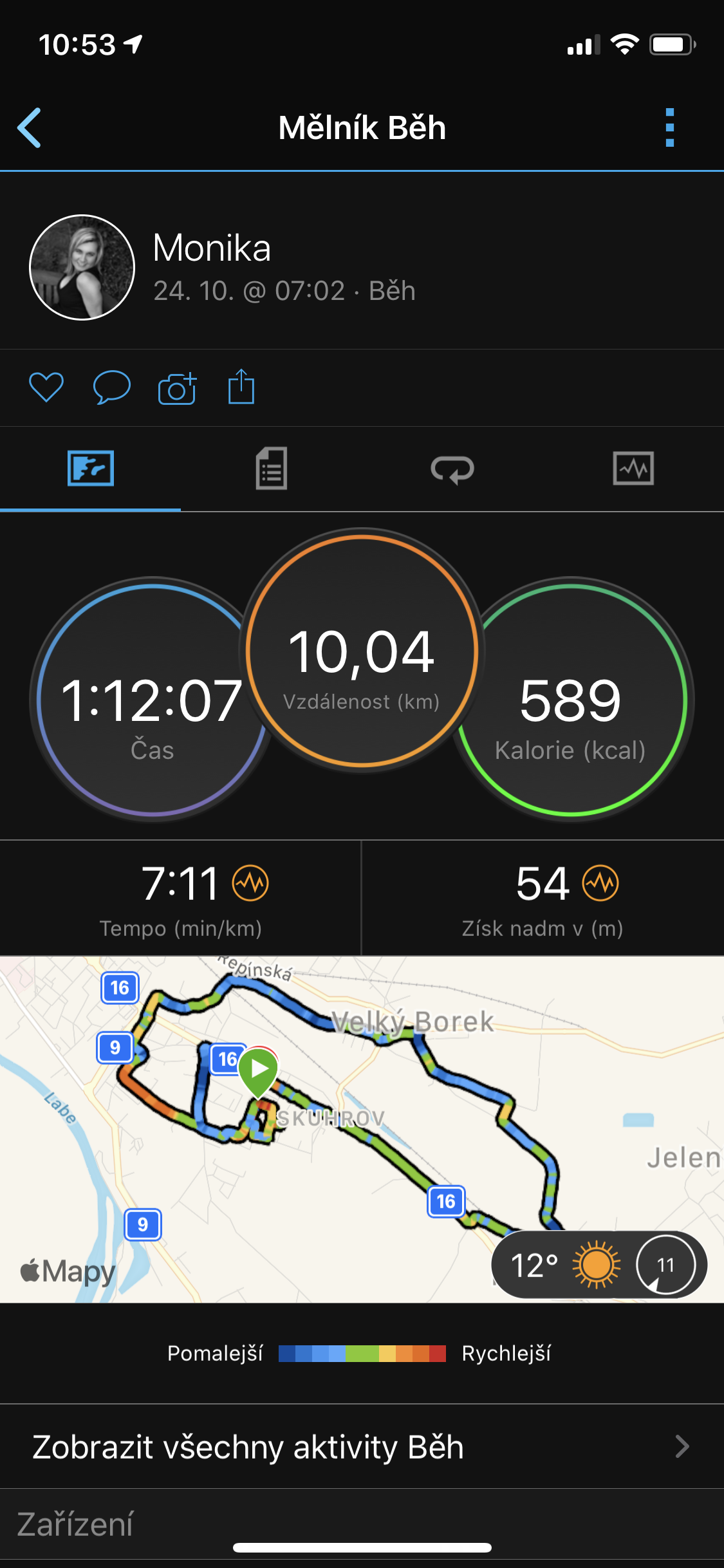Switch to the charts tab
Image resolution: width=724 pixels, height=1568 pixels.
click(633, 468)
